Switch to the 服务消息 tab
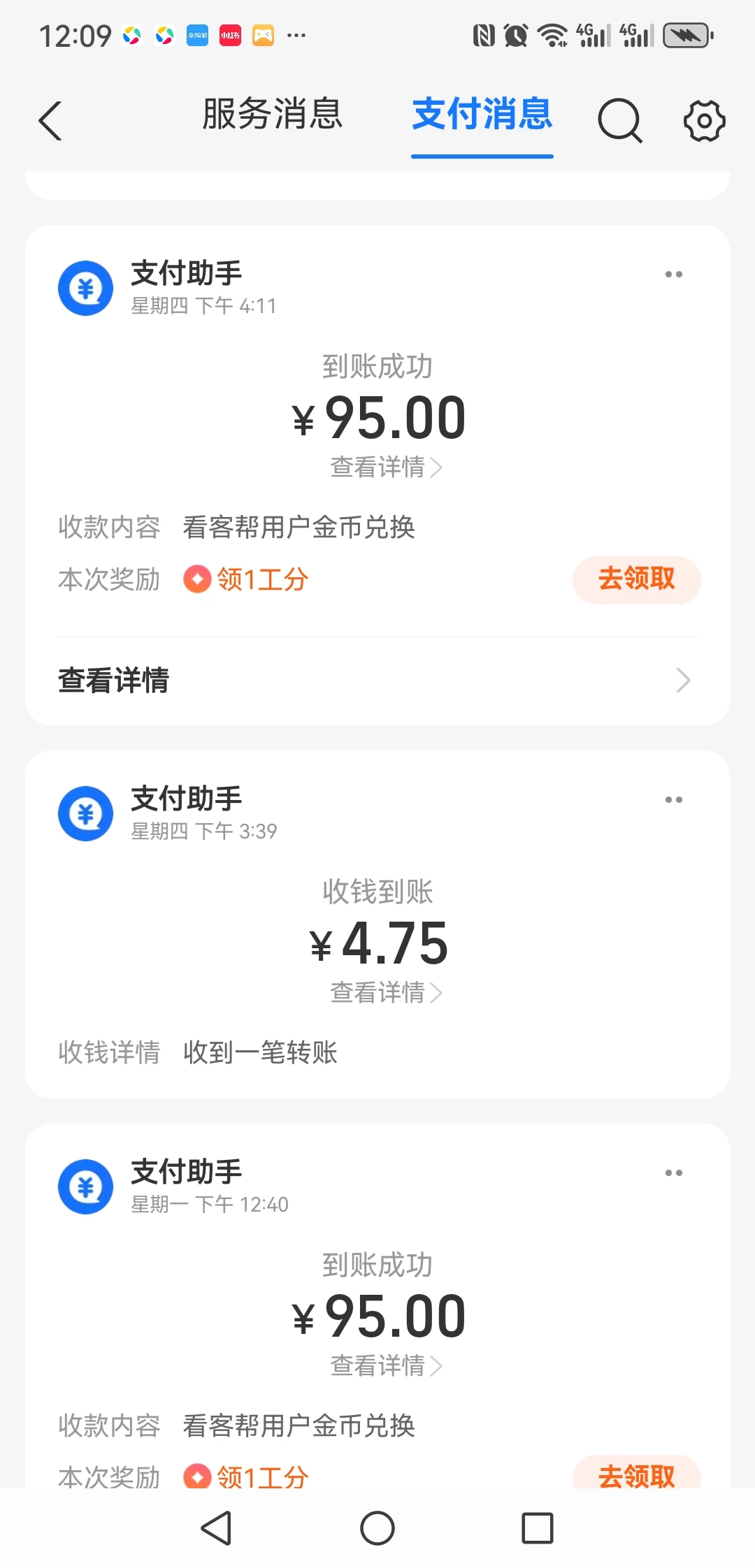Viewport: 755px width, 1568px height. tap(272, 115)
